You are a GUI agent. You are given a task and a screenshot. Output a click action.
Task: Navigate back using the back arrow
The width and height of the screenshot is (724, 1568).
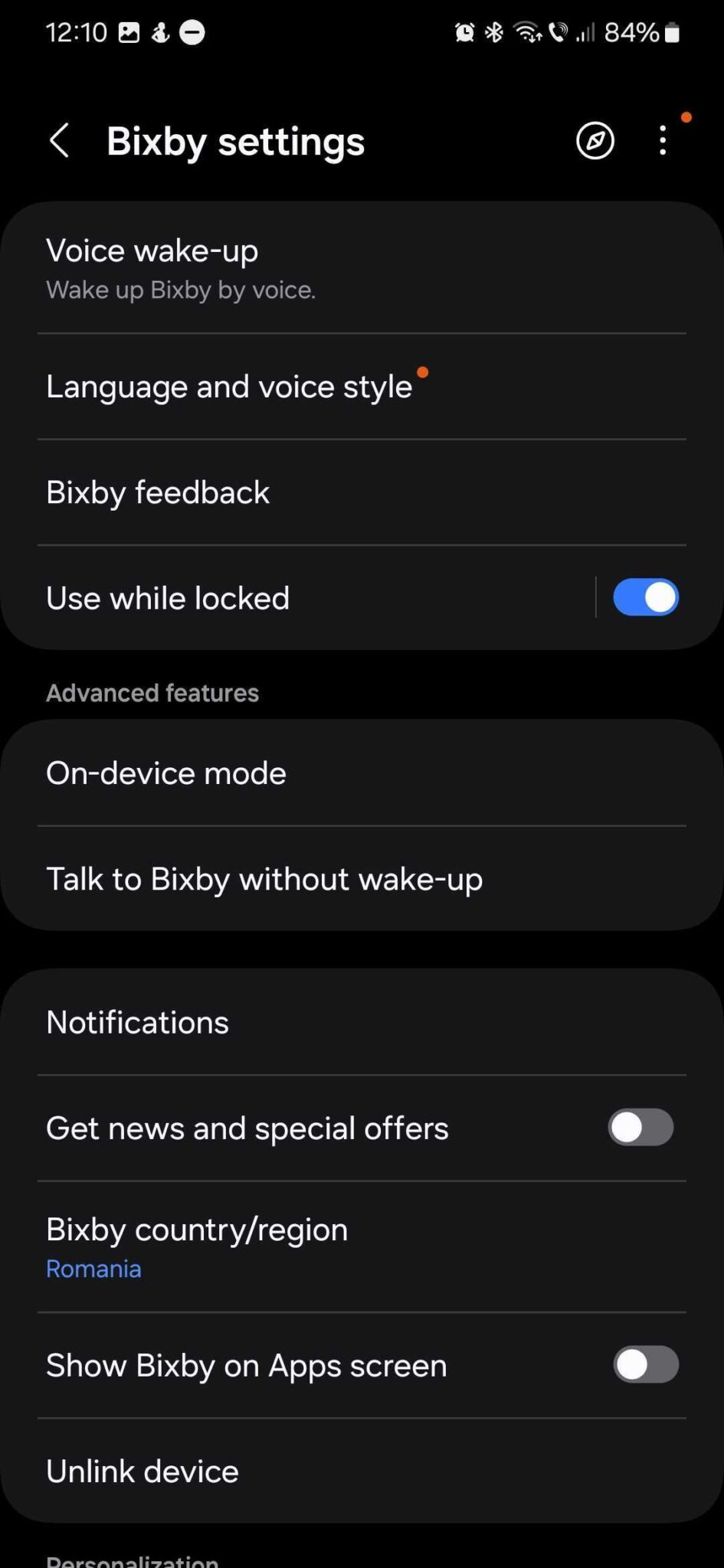[61, 141]
